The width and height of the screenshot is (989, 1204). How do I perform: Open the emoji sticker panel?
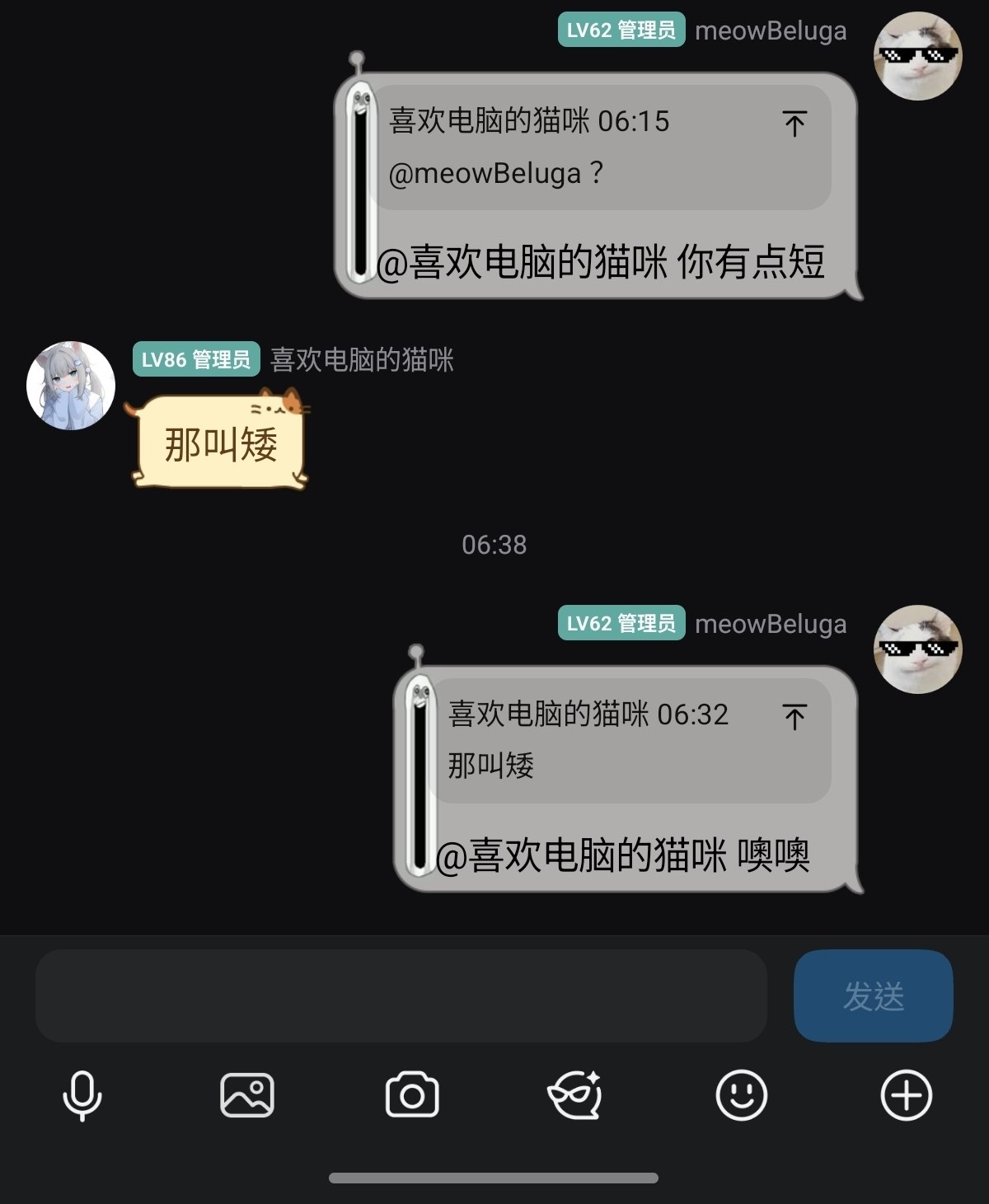[742, 1095]
